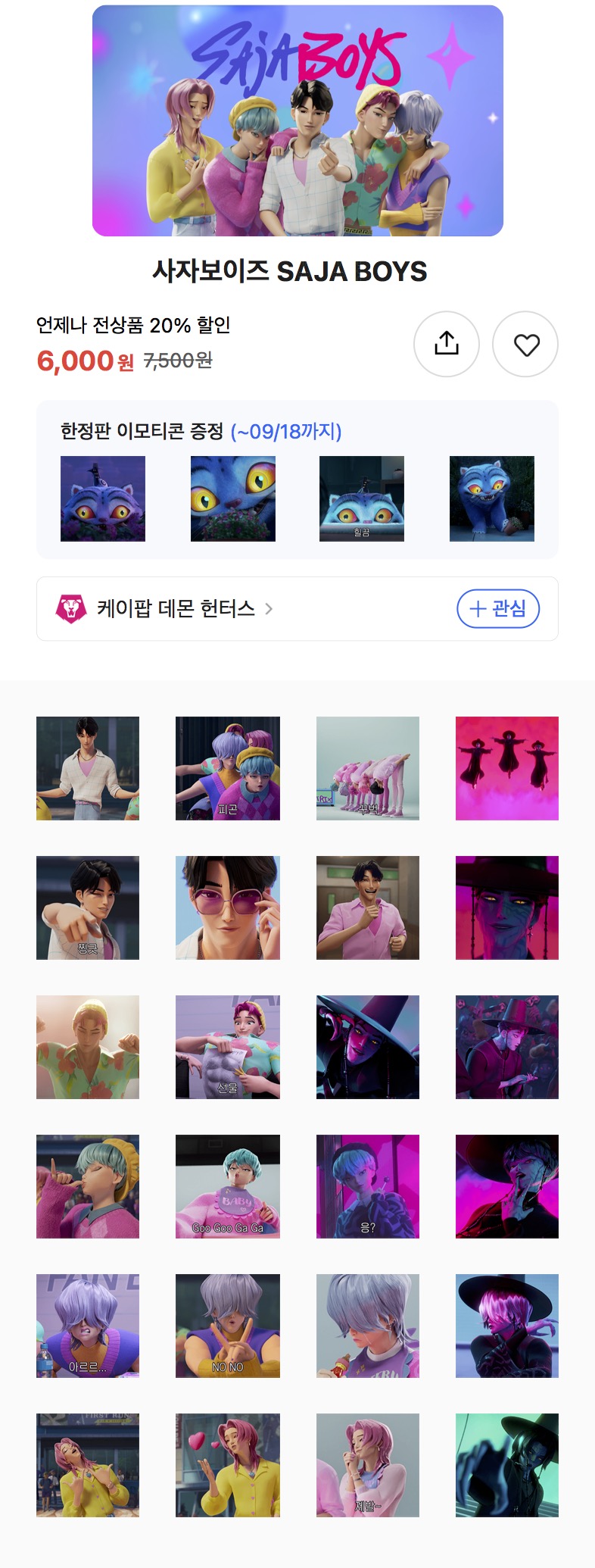Select the 찡긋 winking emoticon sticker
Image resolution: width=595 pixels, height=1568 pixels.
pyautogui.click(x=87, y=908)
